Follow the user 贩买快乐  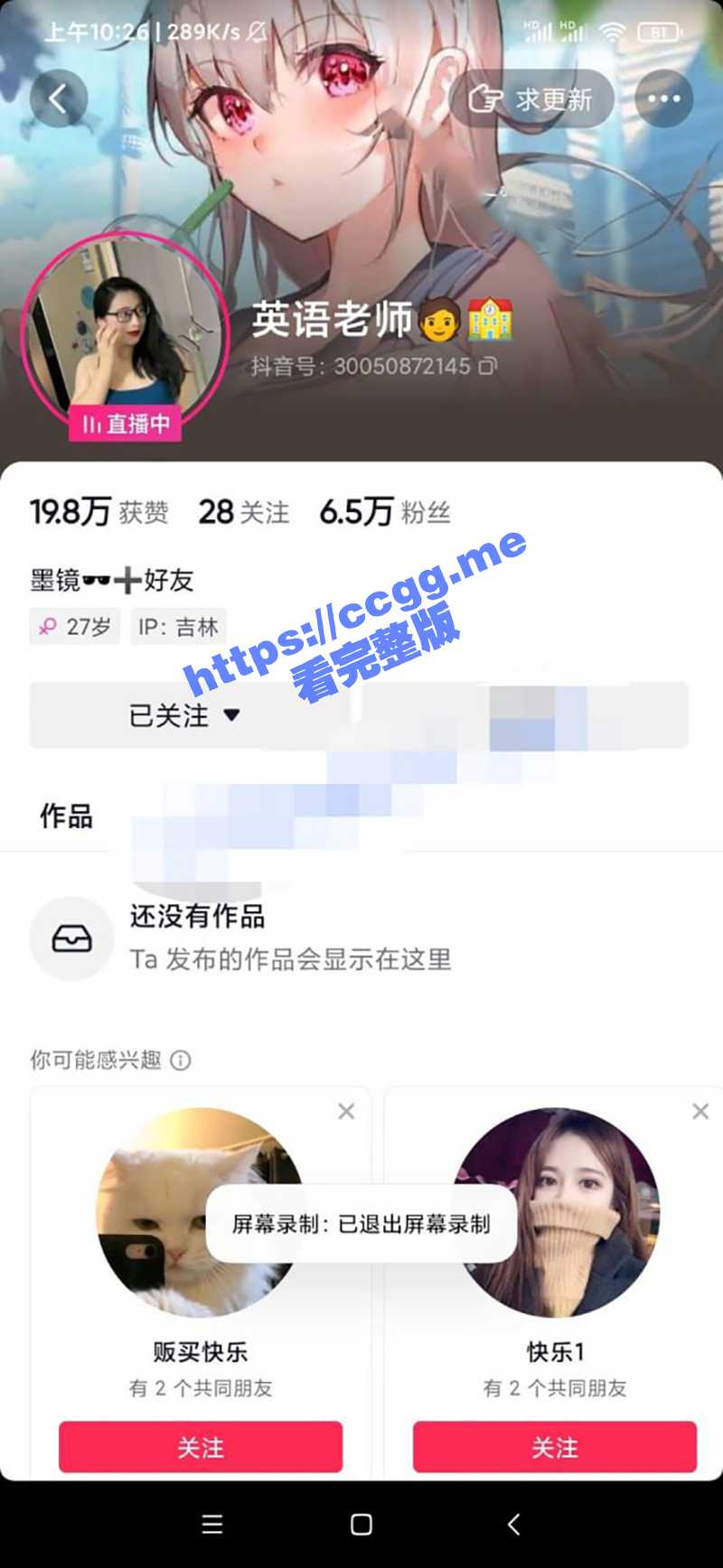pyautogui.click(x=201, y=1447)
